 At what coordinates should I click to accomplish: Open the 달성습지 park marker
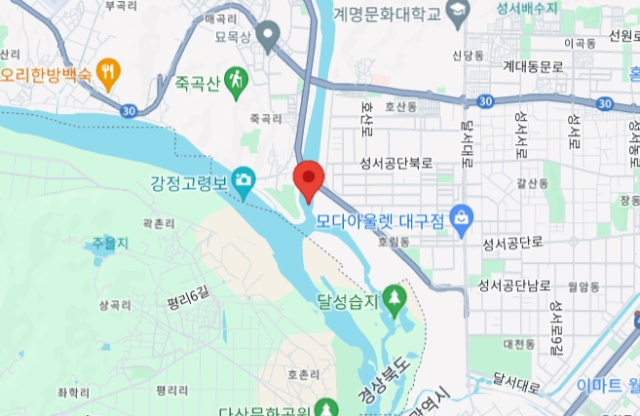point(395,297)
